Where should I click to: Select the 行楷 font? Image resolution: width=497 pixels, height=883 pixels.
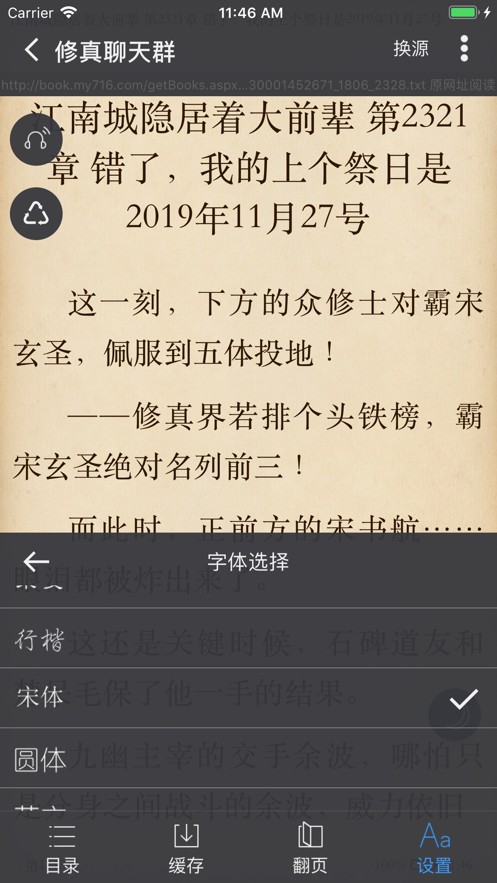point(248,639)
